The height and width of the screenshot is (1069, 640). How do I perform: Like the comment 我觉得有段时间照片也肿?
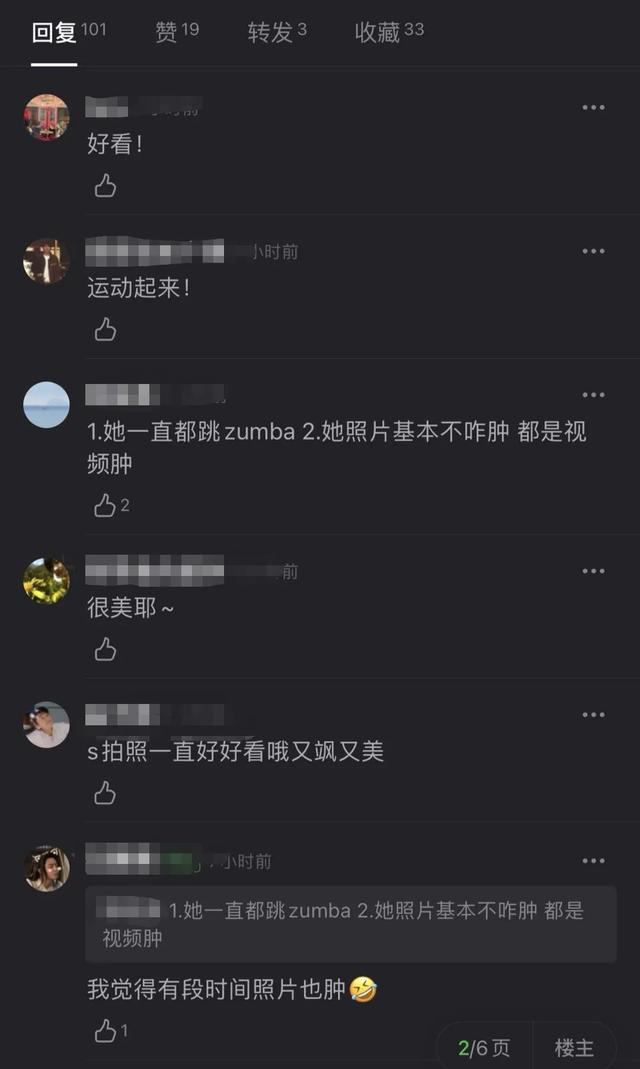(106, 1030)
